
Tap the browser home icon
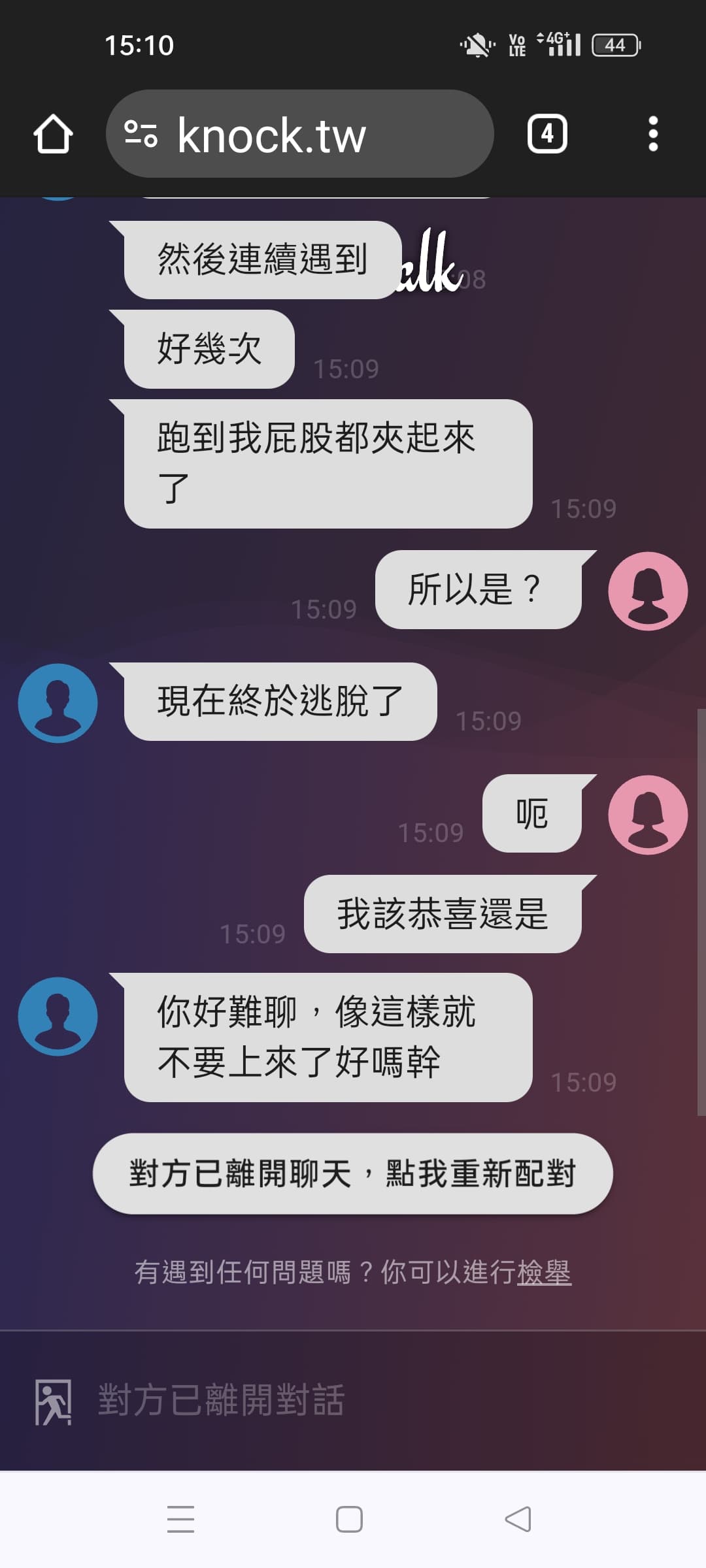click(53, 134)
